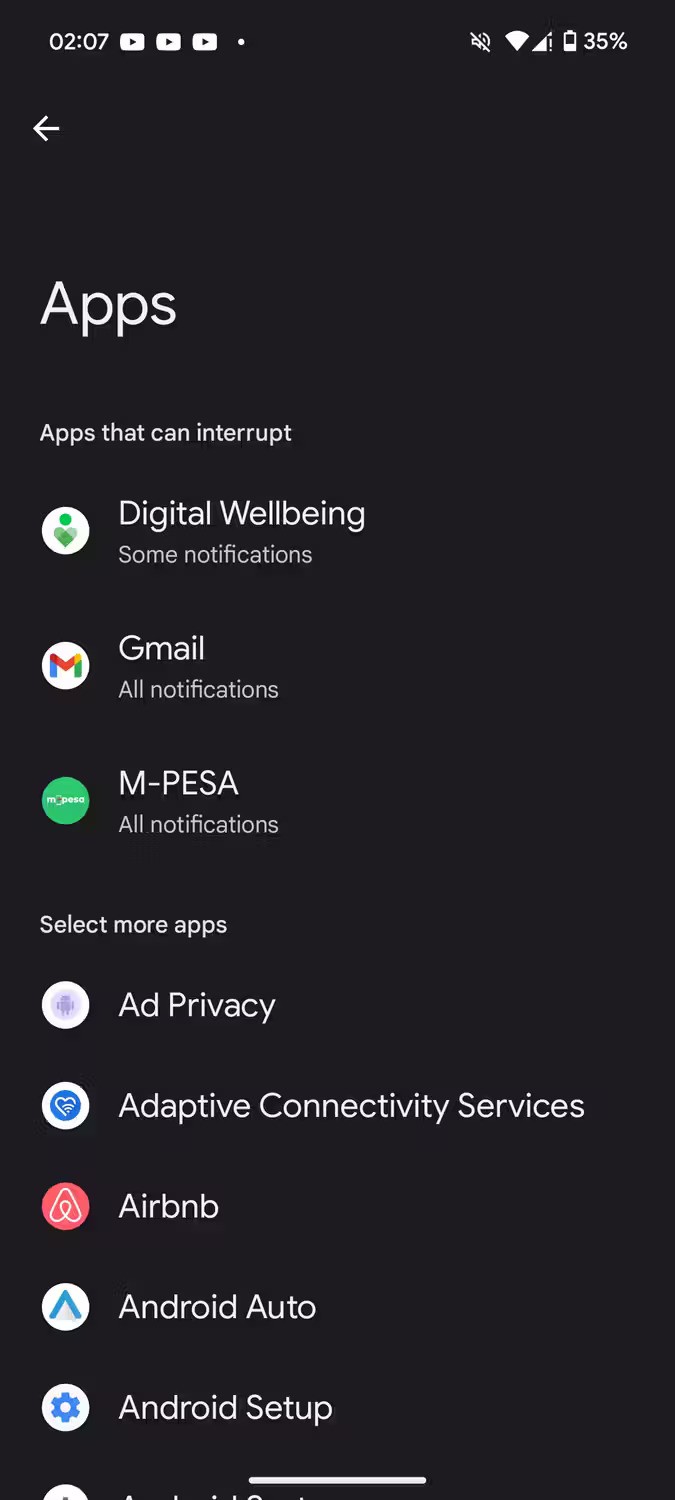The width and height of the screenshot is (675, 1500).
Task: Tap Adaptive Connectivity Services
Action: pos(351,1106)
